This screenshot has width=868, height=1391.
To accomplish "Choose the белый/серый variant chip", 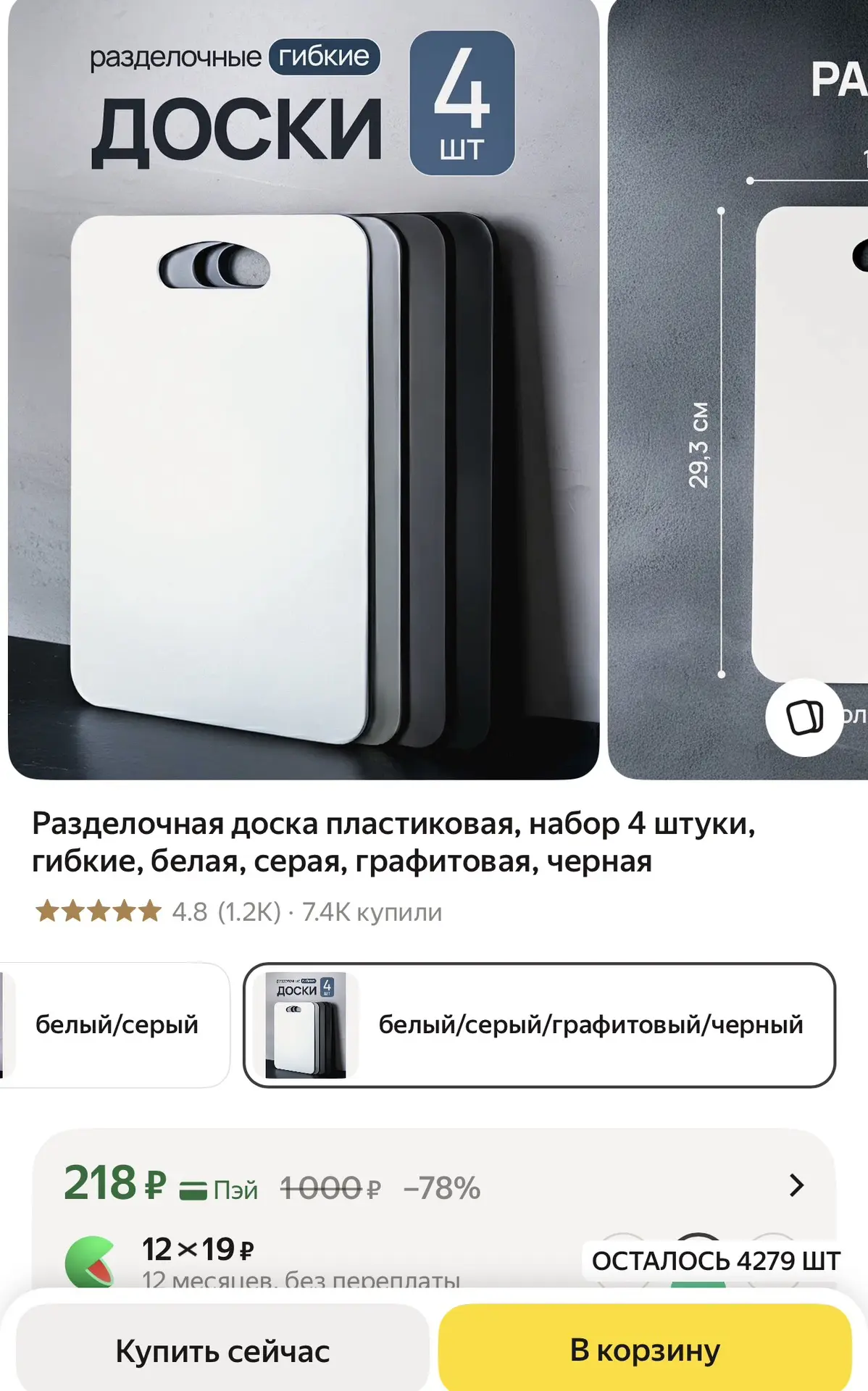I will [x=114, y=1024].
